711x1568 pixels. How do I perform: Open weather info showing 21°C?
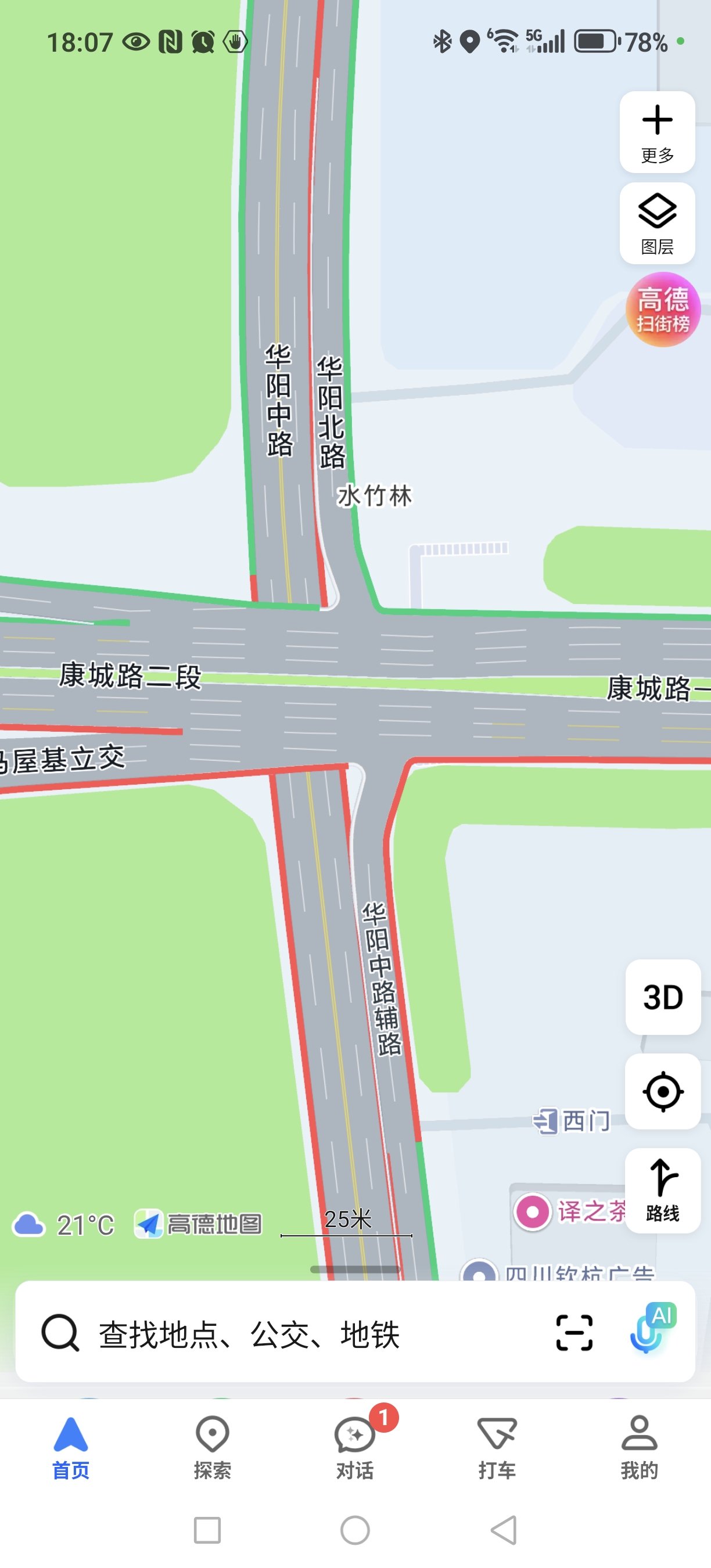[x=64, y=1225]
